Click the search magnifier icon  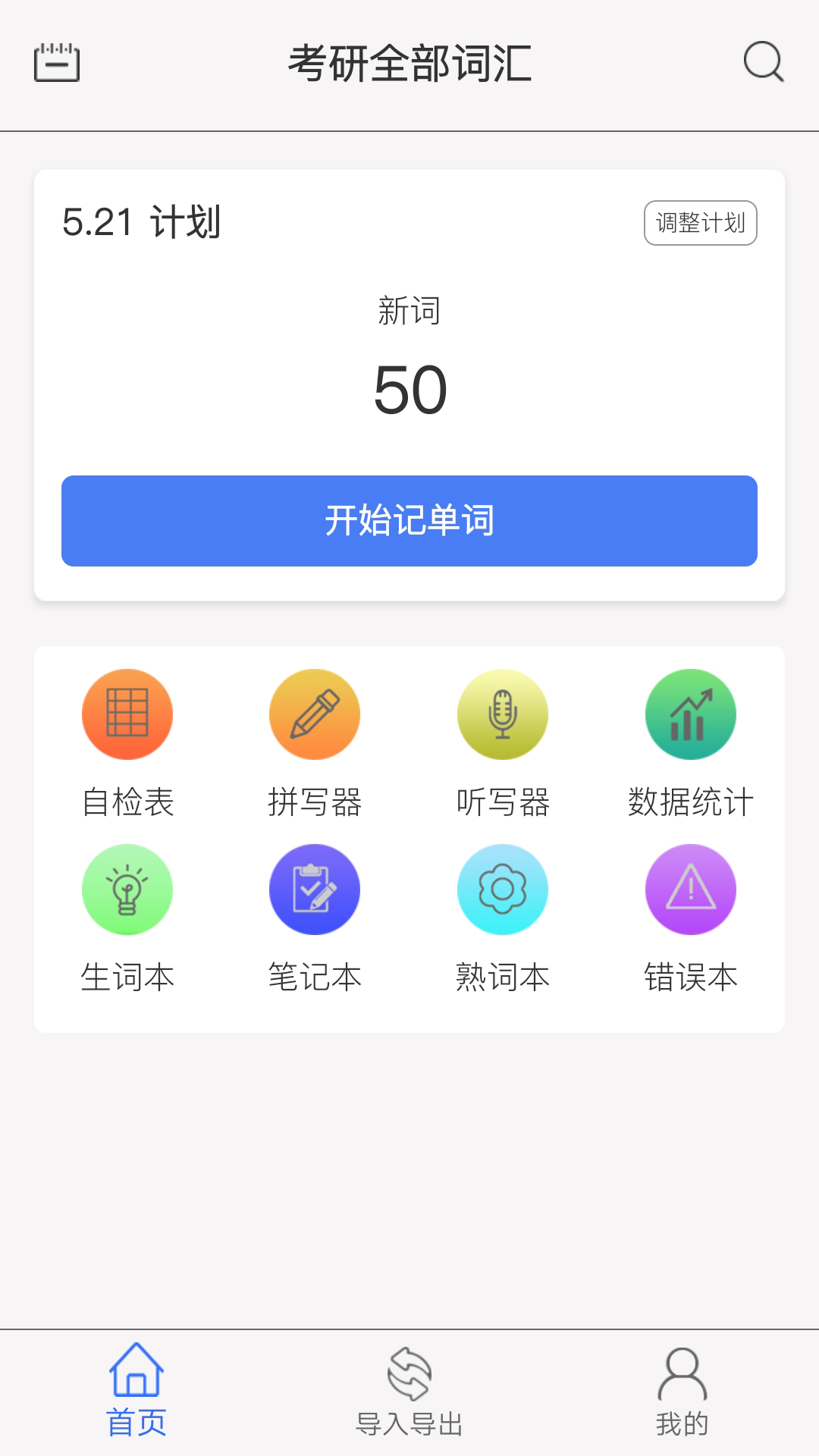click(763, 62)
